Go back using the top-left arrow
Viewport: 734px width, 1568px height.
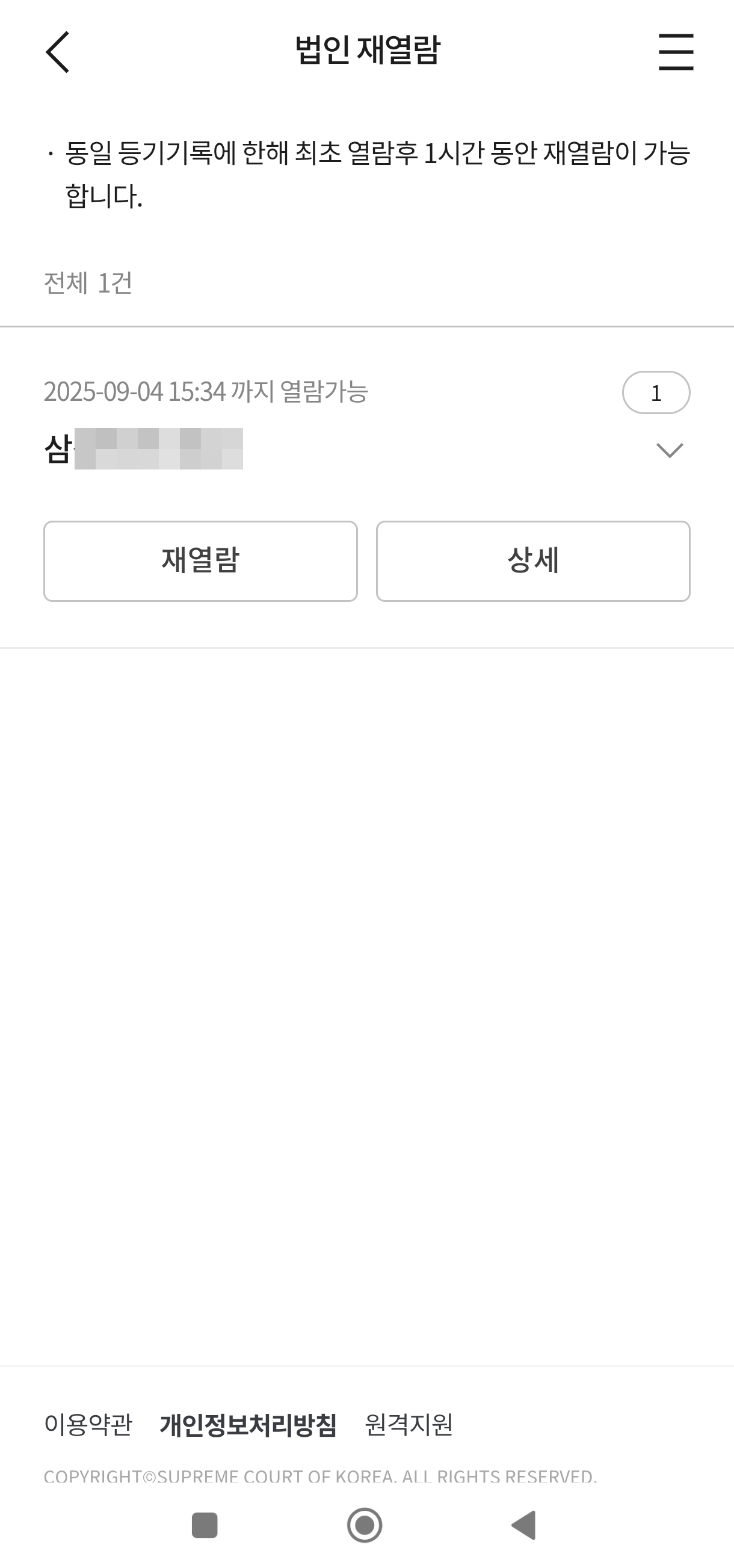click(x=58, y=52)
